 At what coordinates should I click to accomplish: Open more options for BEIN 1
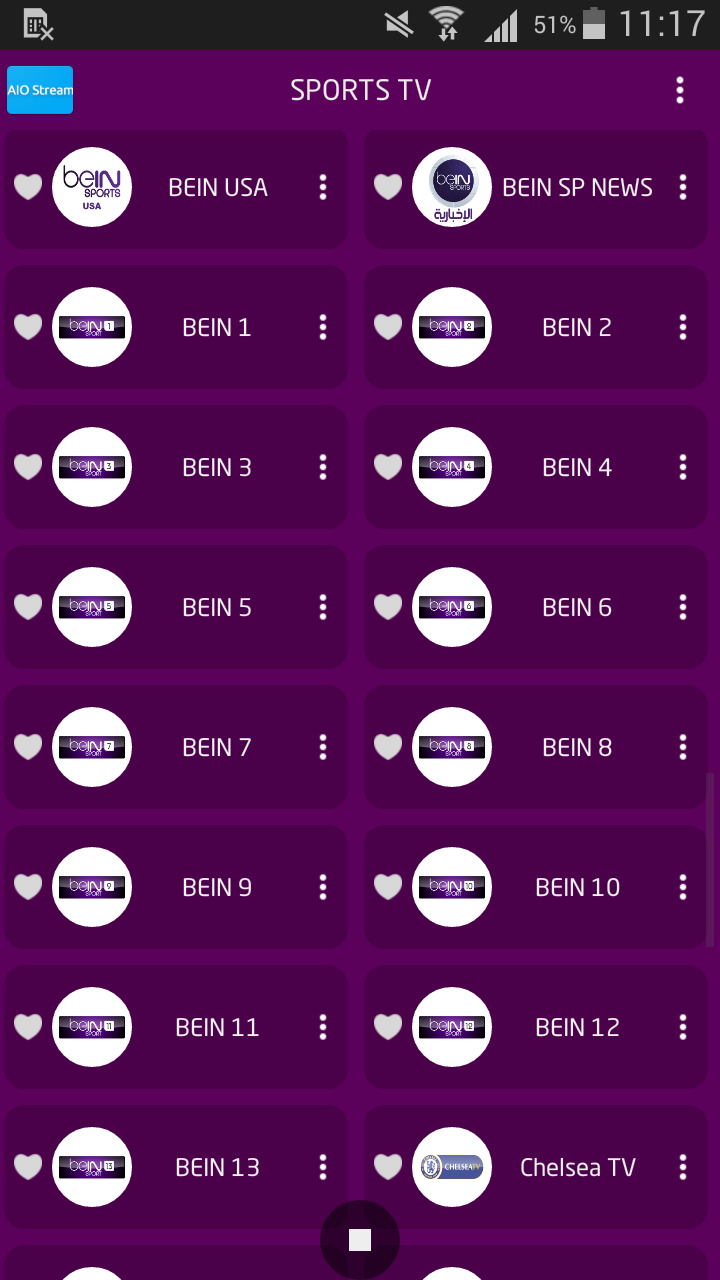click(x=323, y=327)
